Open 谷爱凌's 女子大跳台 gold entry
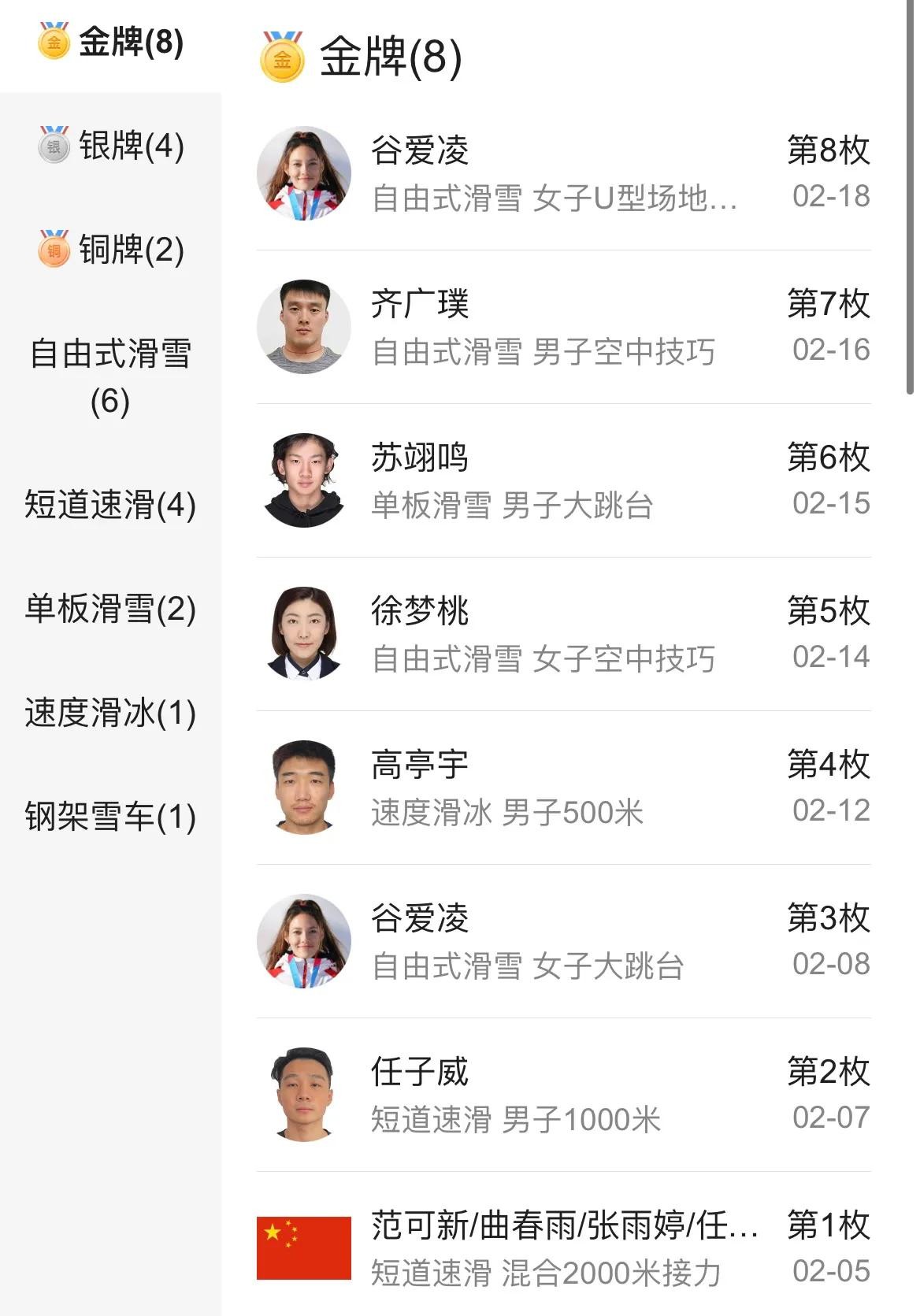Screen dimensions: 920x1316 [x=563, y=941]
